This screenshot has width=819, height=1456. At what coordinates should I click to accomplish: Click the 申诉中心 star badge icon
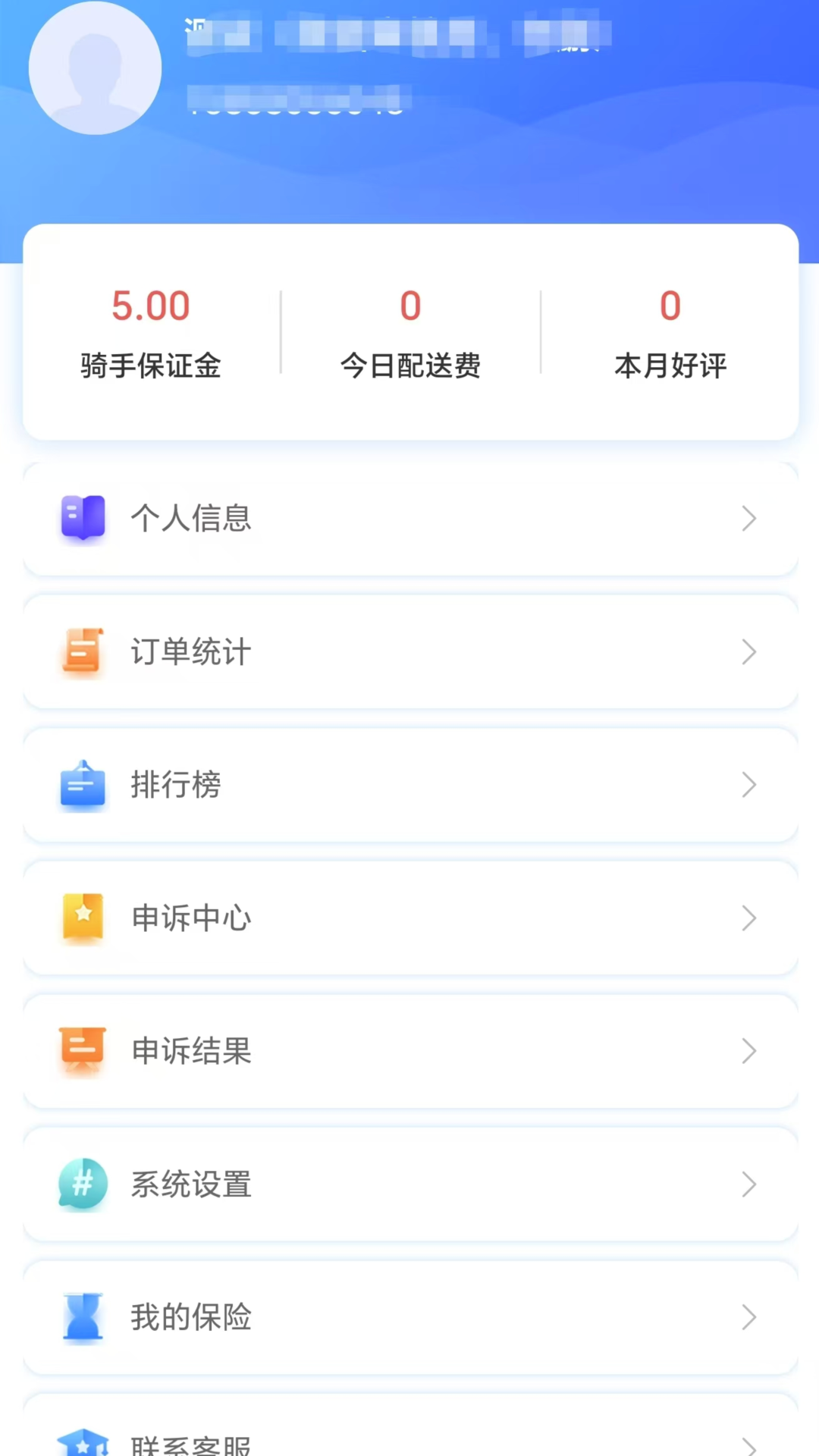tap(83, 918)
